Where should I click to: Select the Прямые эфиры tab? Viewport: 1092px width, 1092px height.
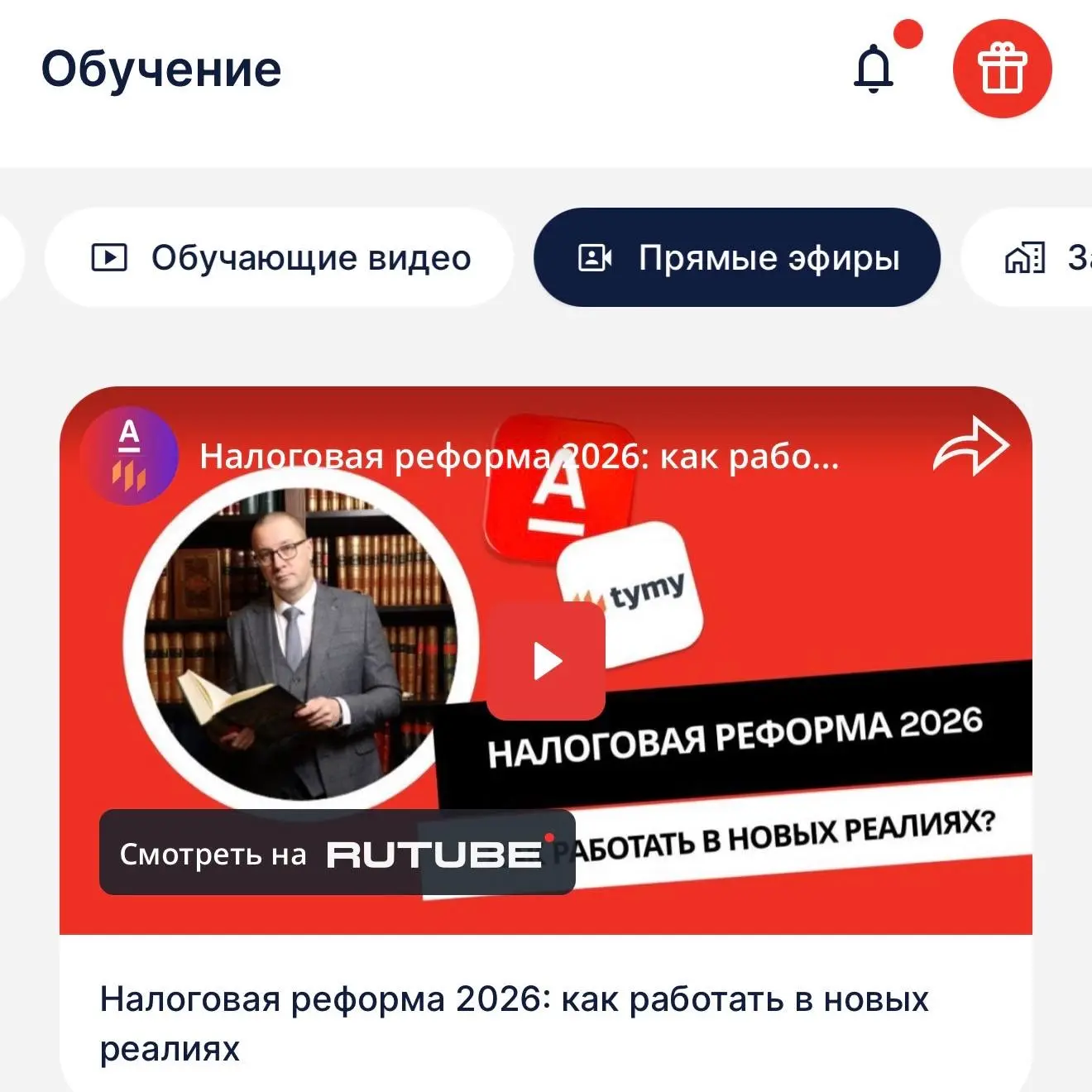(x=737, y=258)
